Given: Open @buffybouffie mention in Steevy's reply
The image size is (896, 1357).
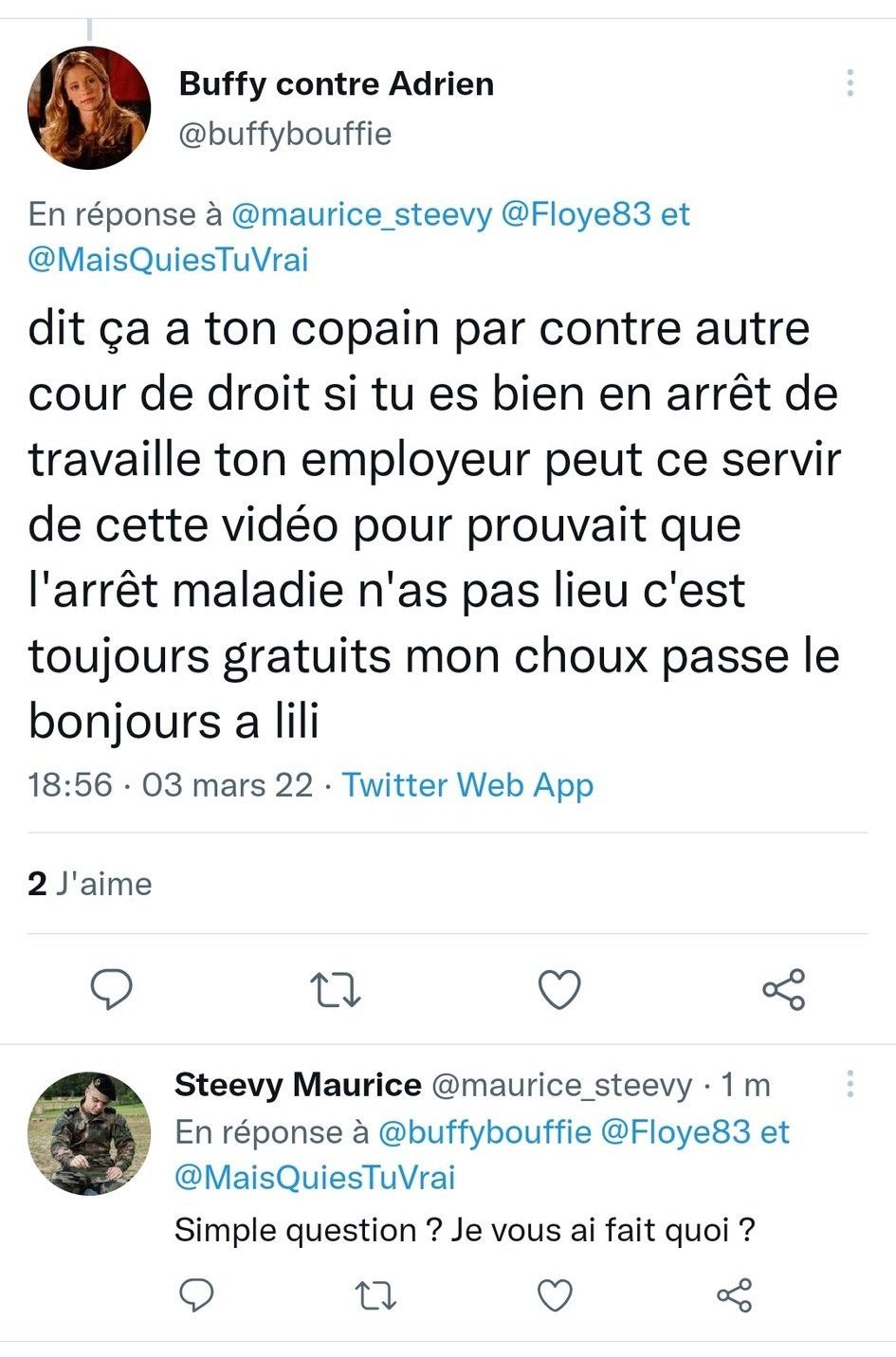Looking at the screenshot, I should 485,1132.
